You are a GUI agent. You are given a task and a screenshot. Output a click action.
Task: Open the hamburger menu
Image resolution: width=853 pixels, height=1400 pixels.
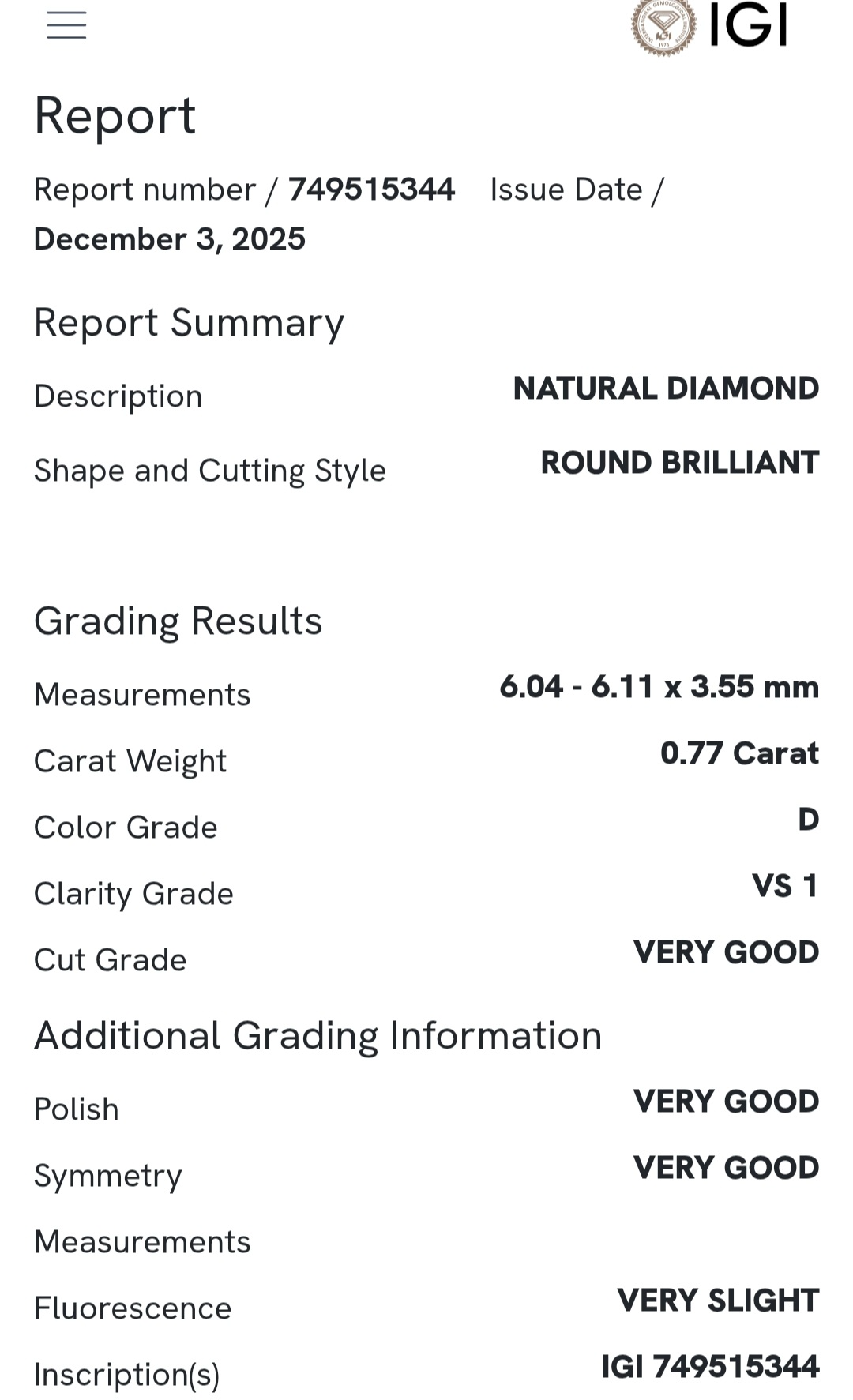(x=66, y=25)
